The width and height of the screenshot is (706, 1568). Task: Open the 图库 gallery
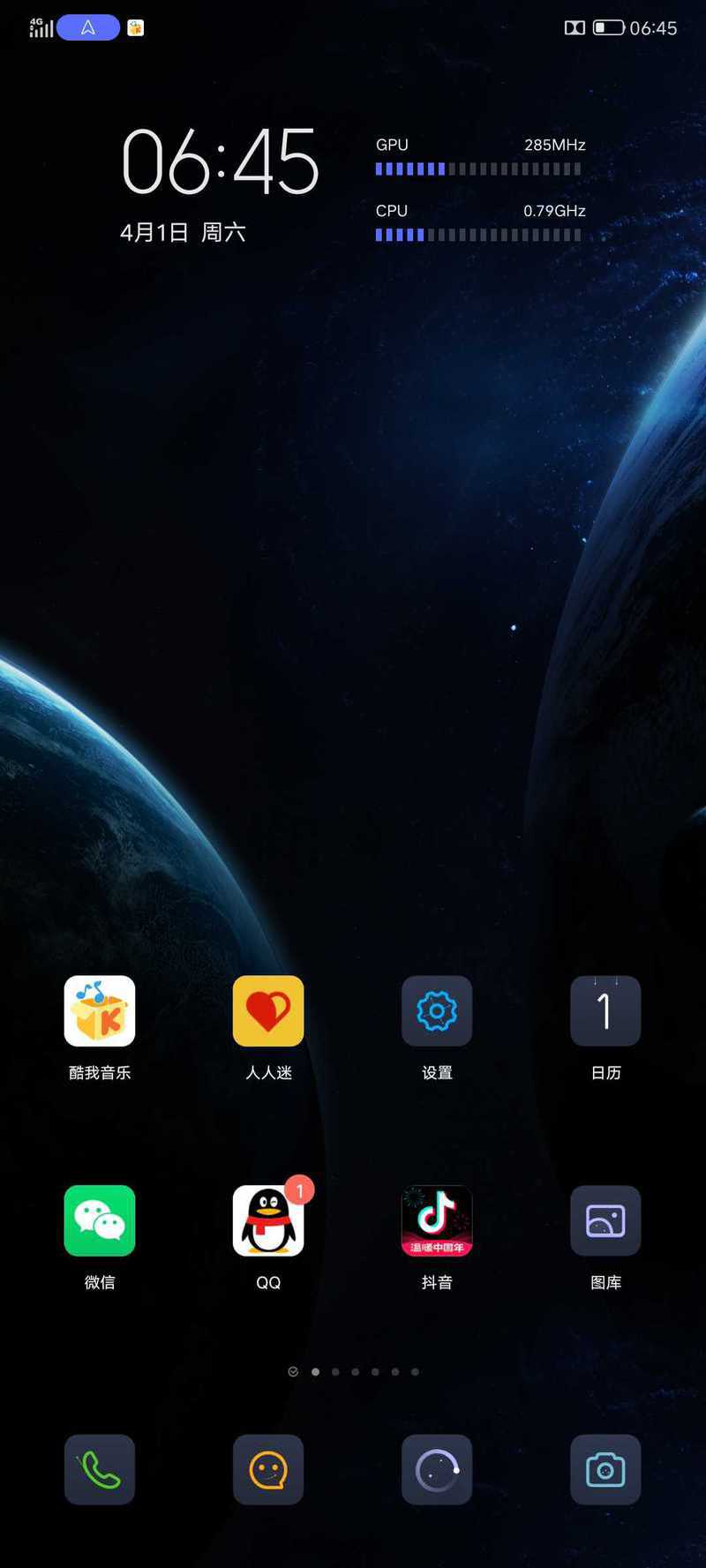tap(605, 1220)
